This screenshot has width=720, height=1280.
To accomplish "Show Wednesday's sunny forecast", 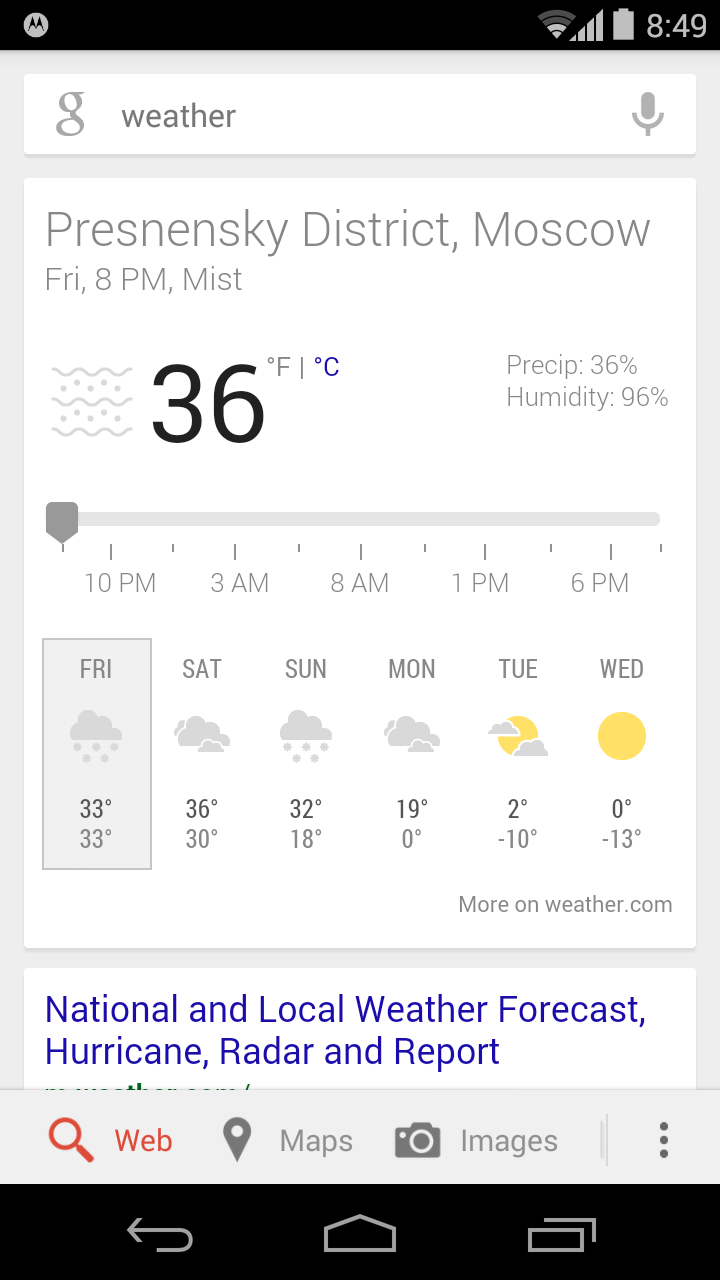I will pyautogui.click(x=622, y=754).
